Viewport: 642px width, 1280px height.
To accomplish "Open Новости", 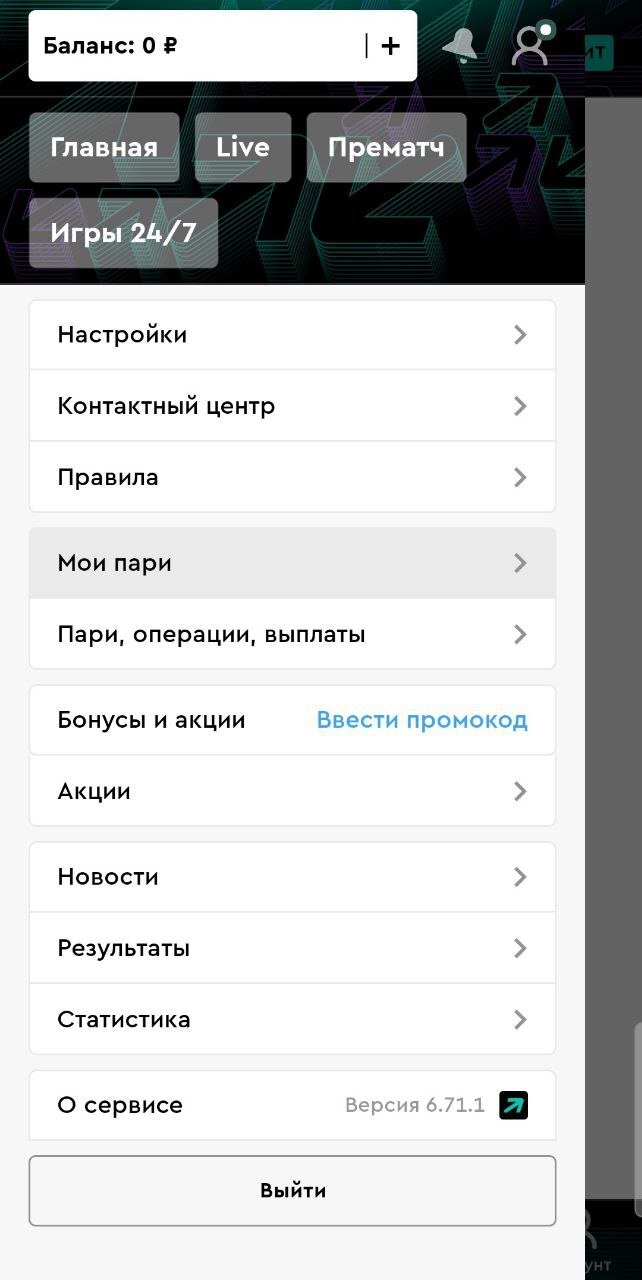I will (x=292, y=877).
